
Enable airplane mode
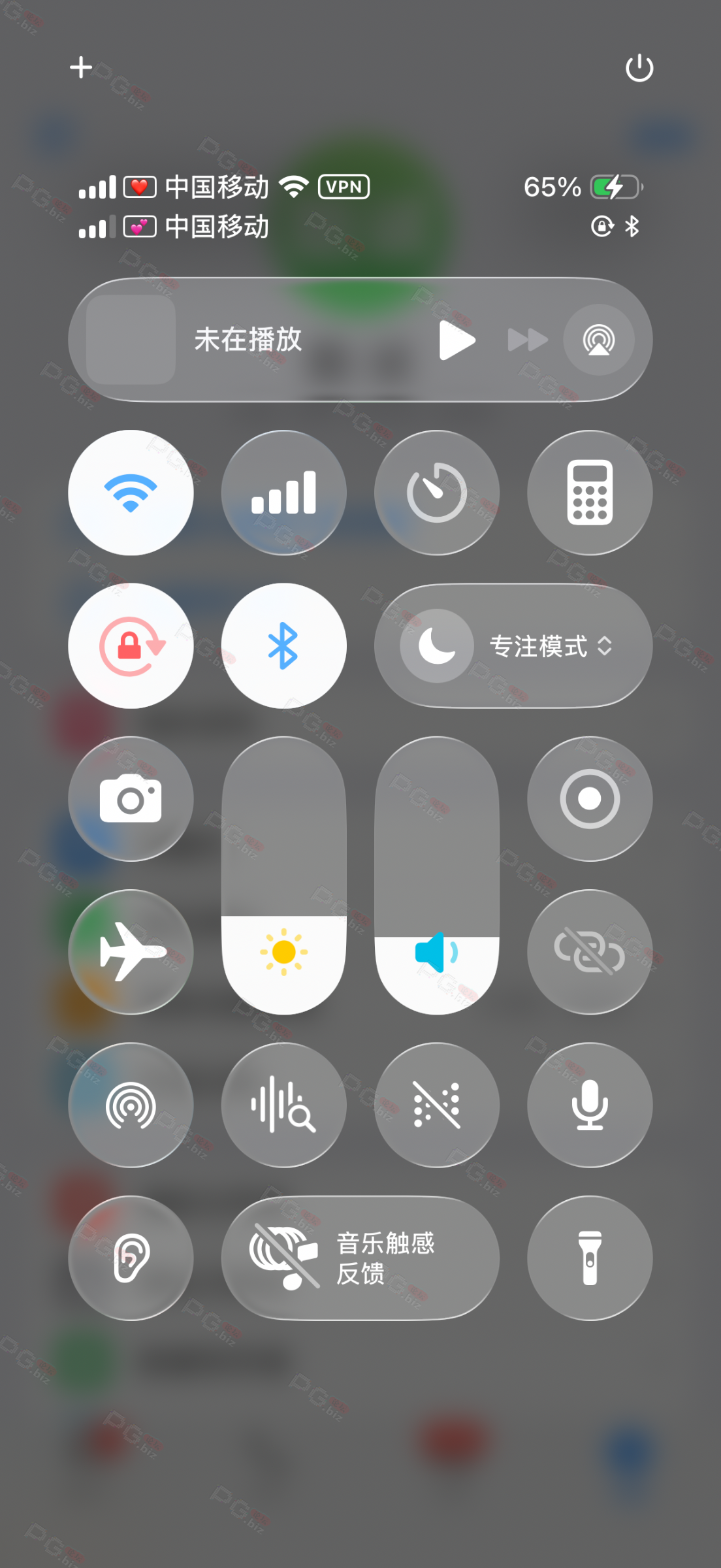click(x=131, y=951)
